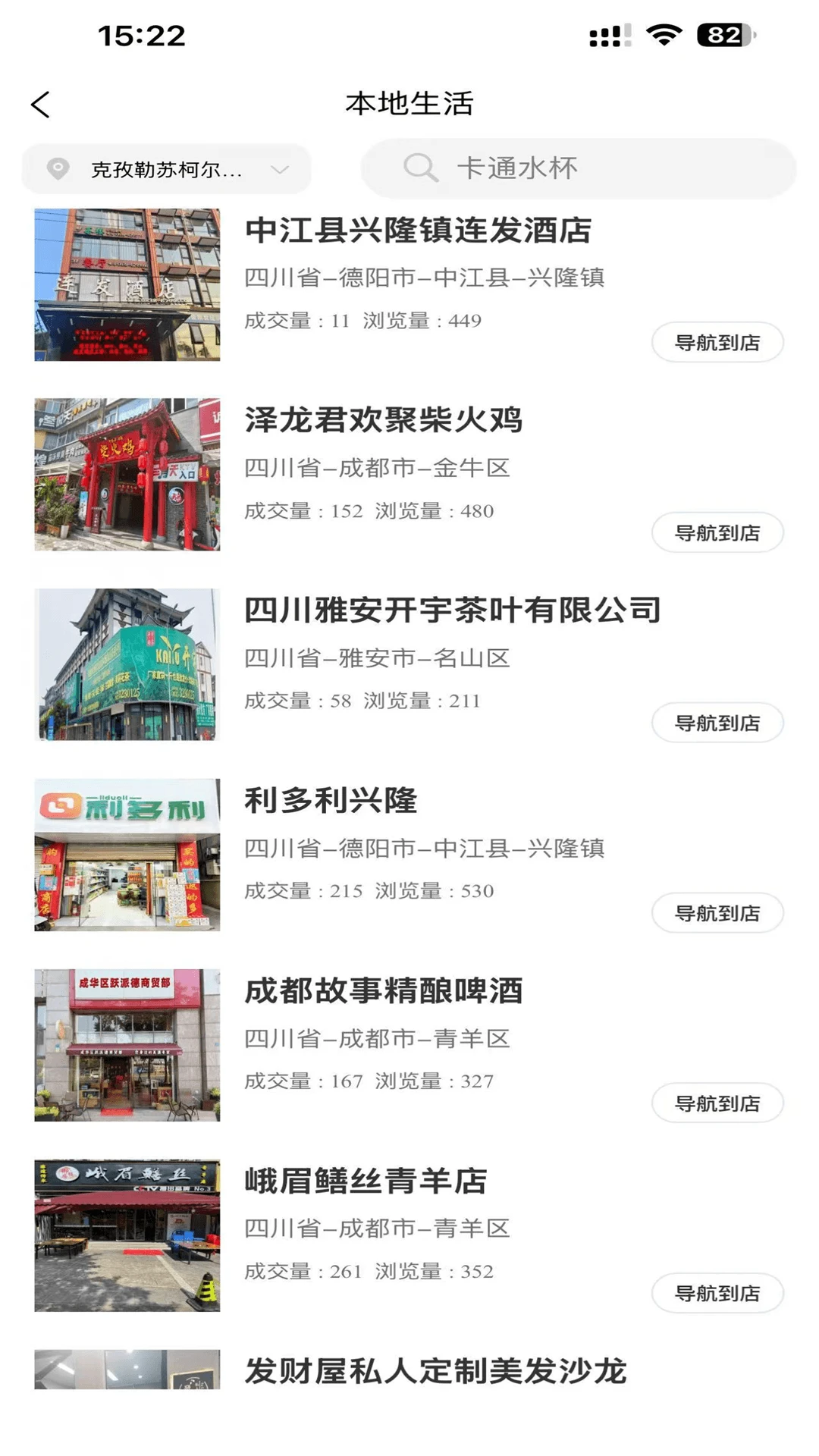Navigate to 中江县兴隆镇连发酒店 via 导航到店
The height and width of the screenshot is (1456, 819).
pyautogui.click(x=717, y=343)
